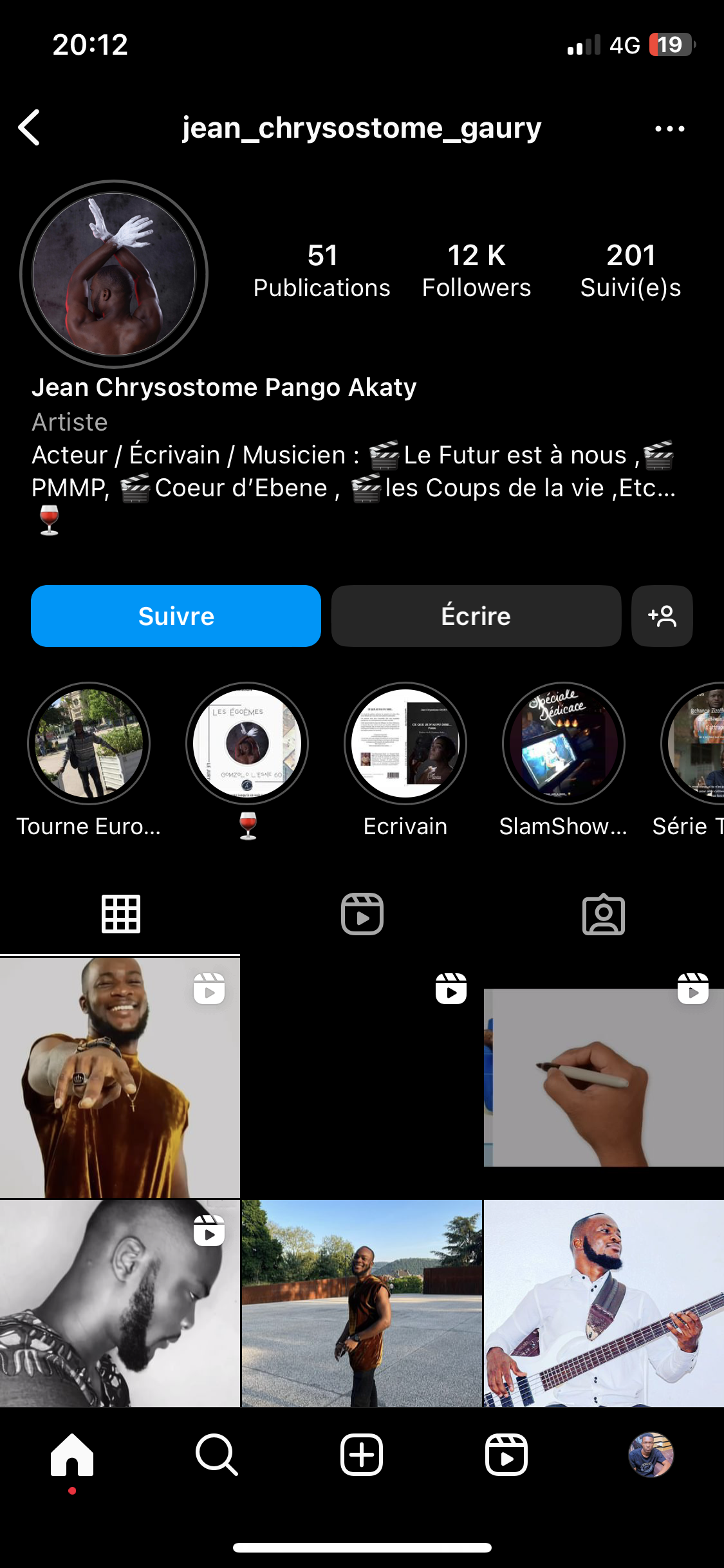Open the wine glass story highlight
This screenshot has height=1568, width=724.
(247, 743)
